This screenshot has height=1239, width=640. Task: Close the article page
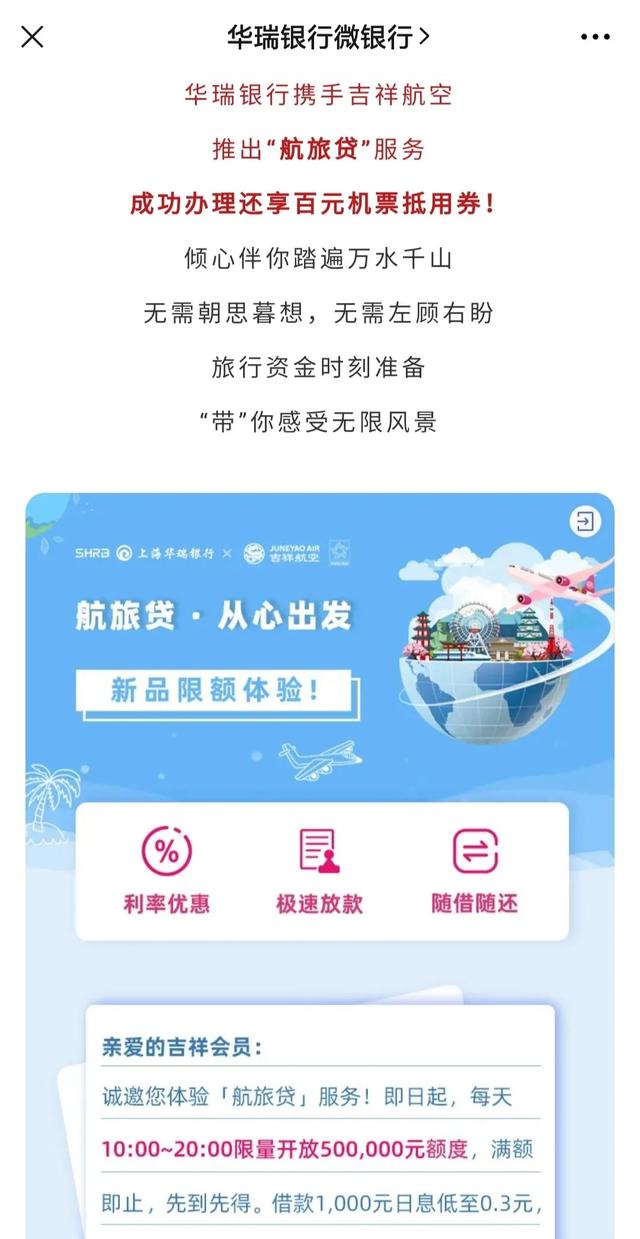(32, 37)
